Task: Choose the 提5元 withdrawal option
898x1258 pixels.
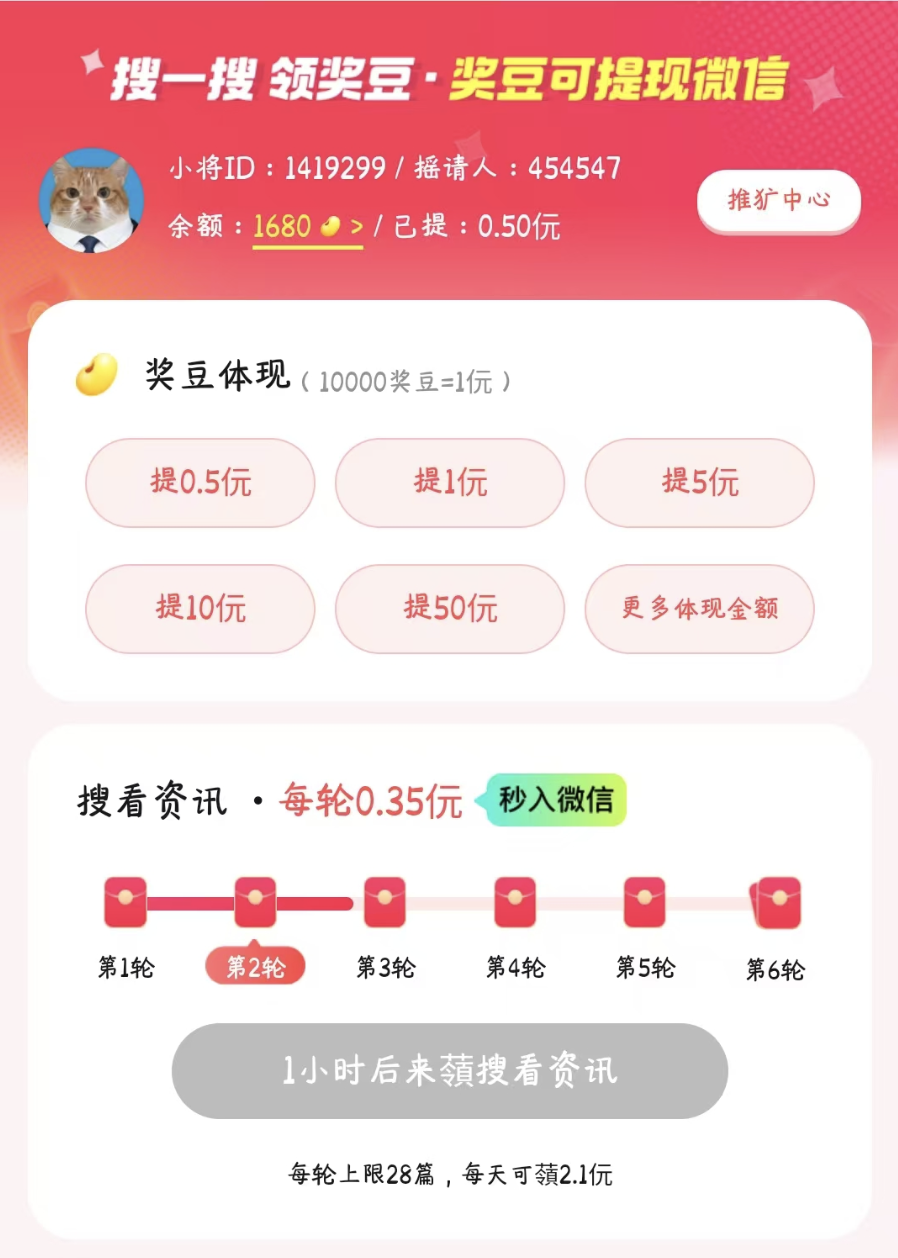Action: (699, 483)
